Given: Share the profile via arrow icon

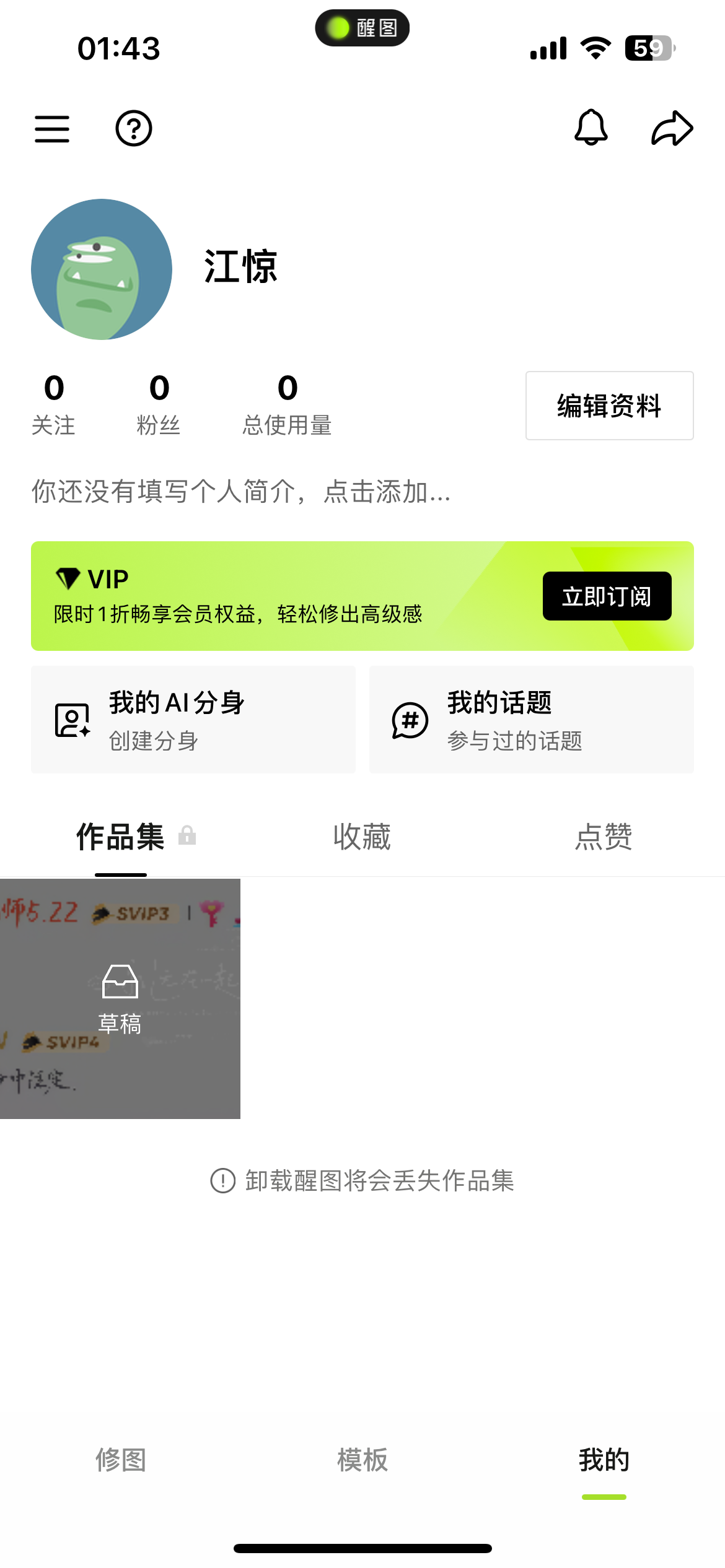Looking at the screenshot, I should 672,128.
